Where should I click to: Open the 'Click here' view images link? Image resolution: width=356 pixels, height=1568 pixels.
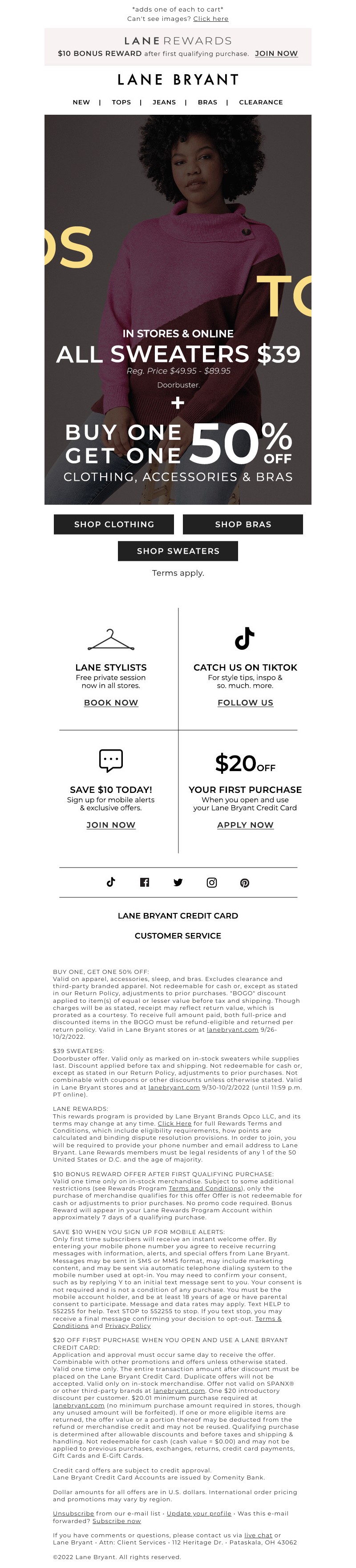coord(210,19)
